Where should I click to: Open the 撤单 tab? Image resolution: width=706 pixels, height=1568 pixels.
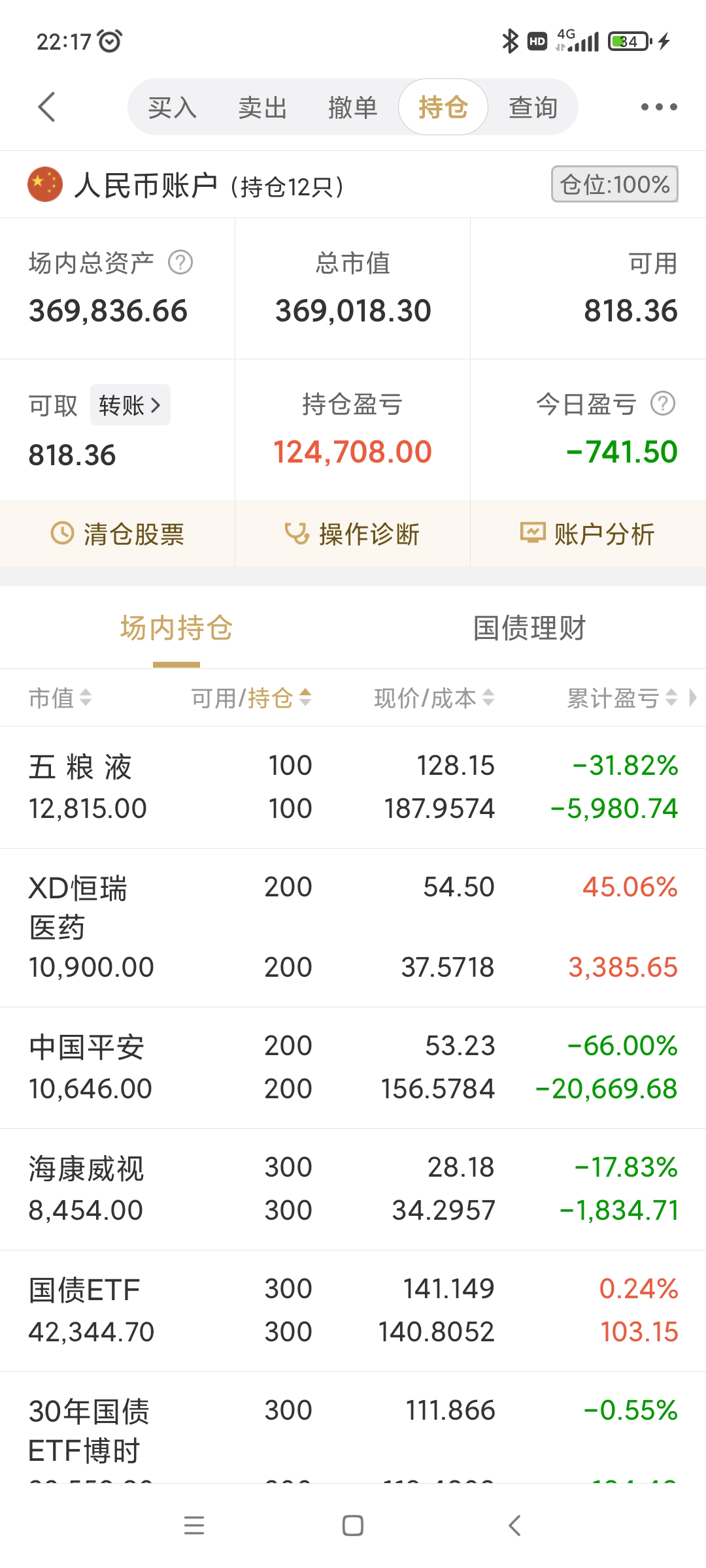click(x=352, y=108)
